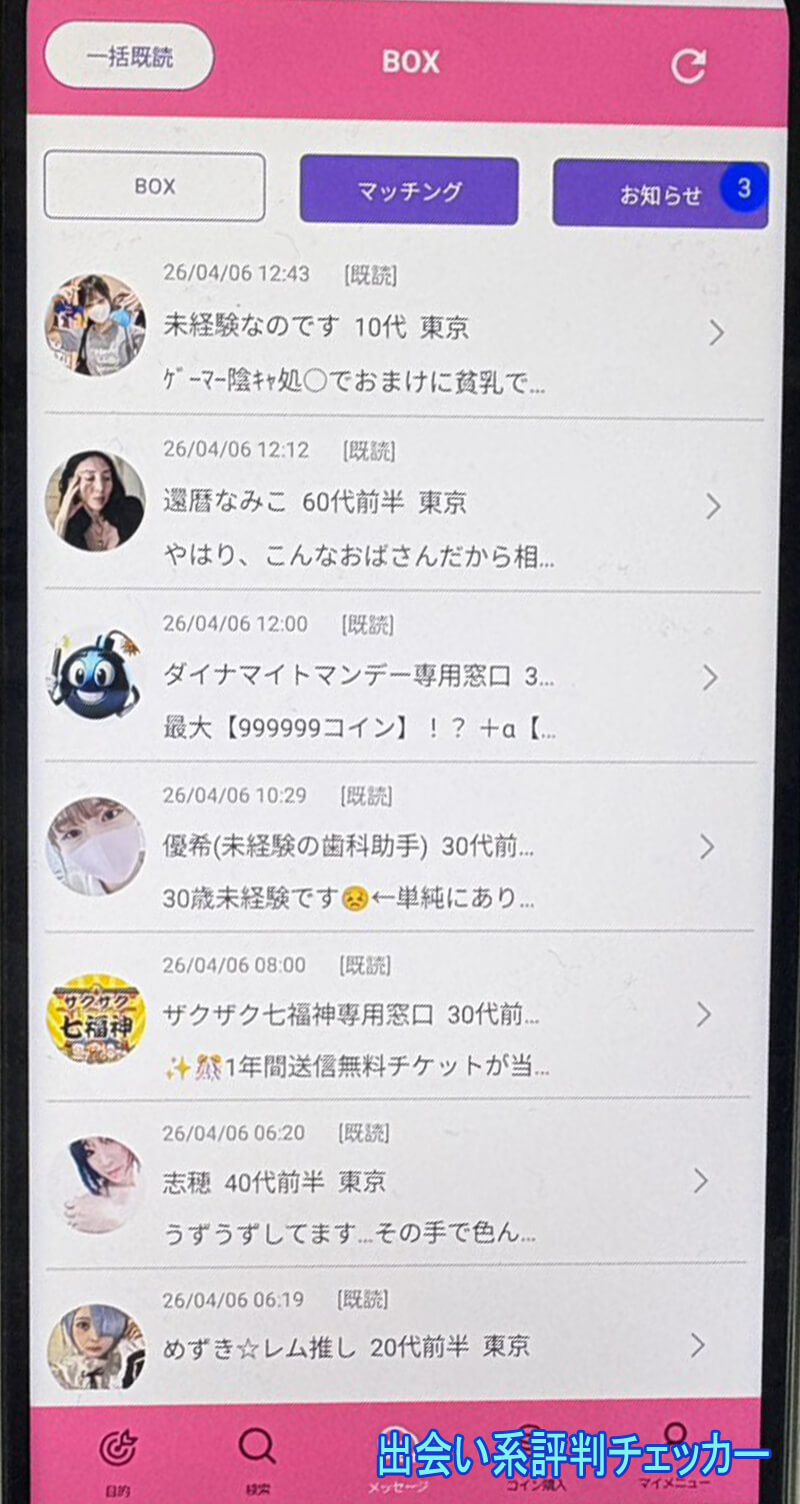Open the message row from 志穂

click(400, 1185)
